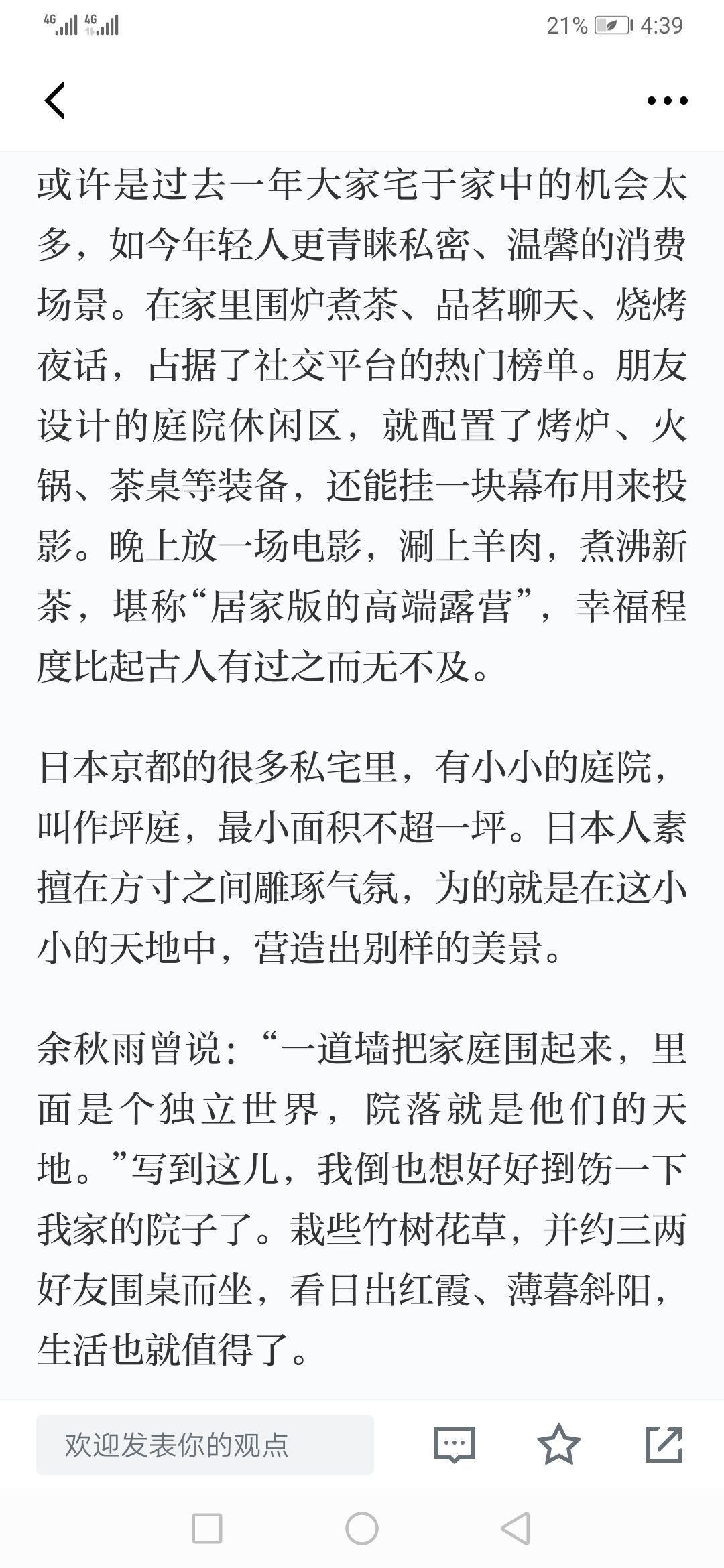This screenshot has height=1568, width=724.
Task: Open the comments speech-bubble icon
Action: click(x=455, y=1445)
